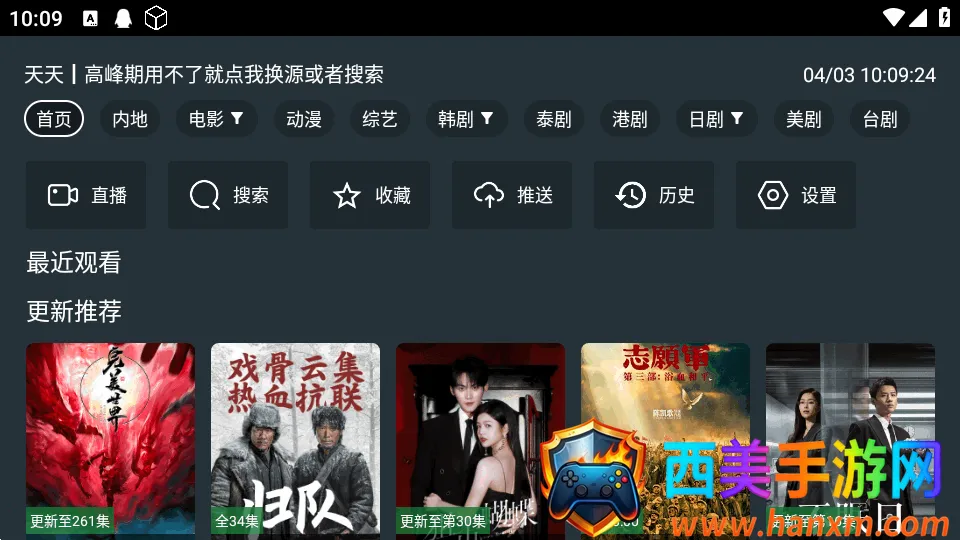The width and height of the screenshot is (960, 540).
Task: Open the 综艺 category
Action: 380,119
